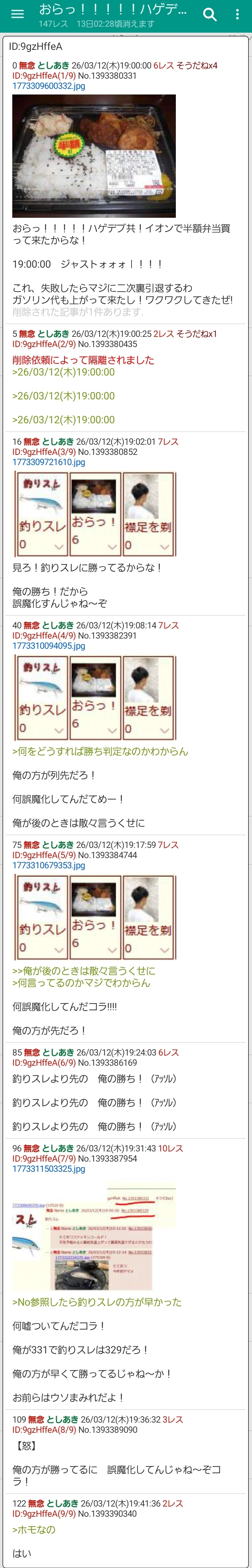The image size is (252, 1568).
Task: View the image in post No.1393384744
Action: (95, 917)
